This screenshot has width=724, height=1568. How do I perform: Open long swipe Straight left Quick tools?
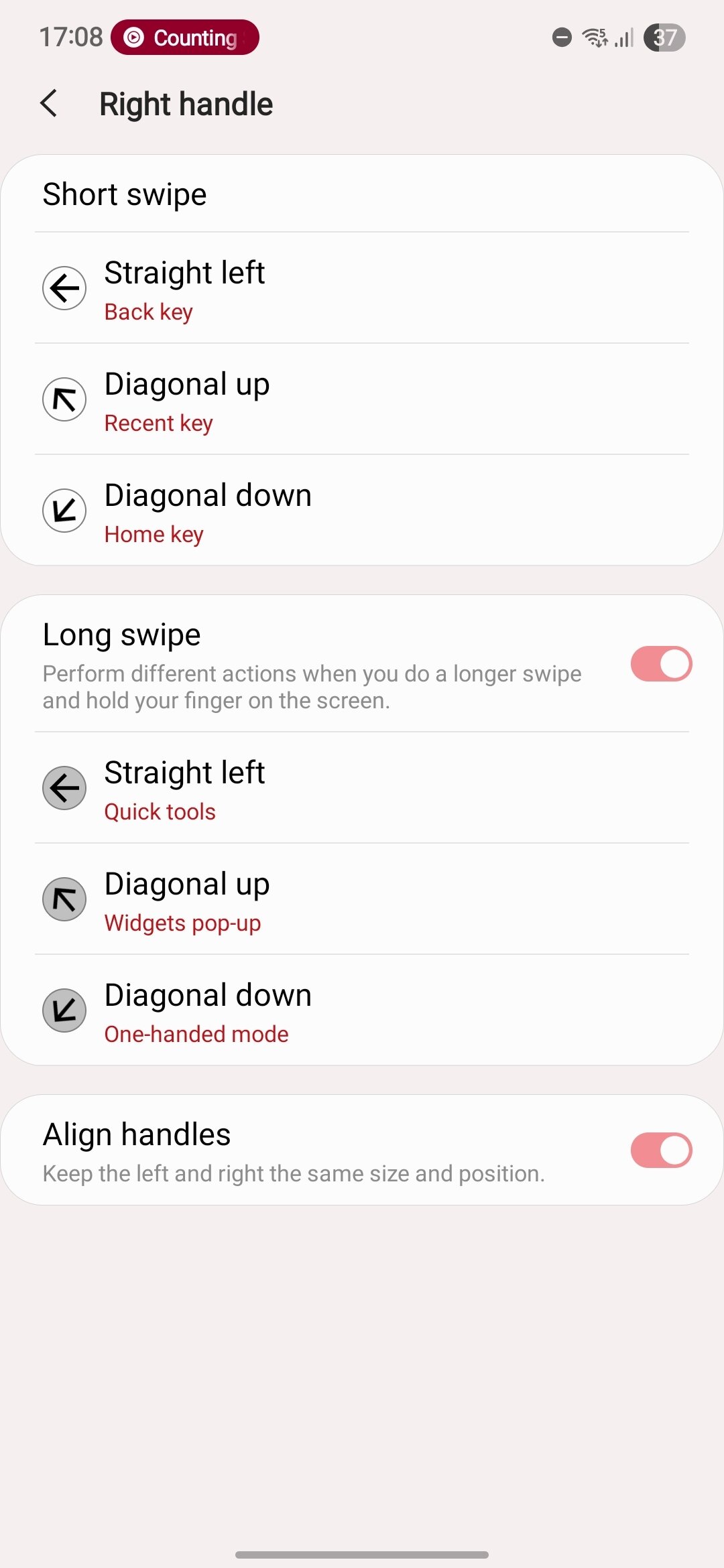(x=362, y=789)
